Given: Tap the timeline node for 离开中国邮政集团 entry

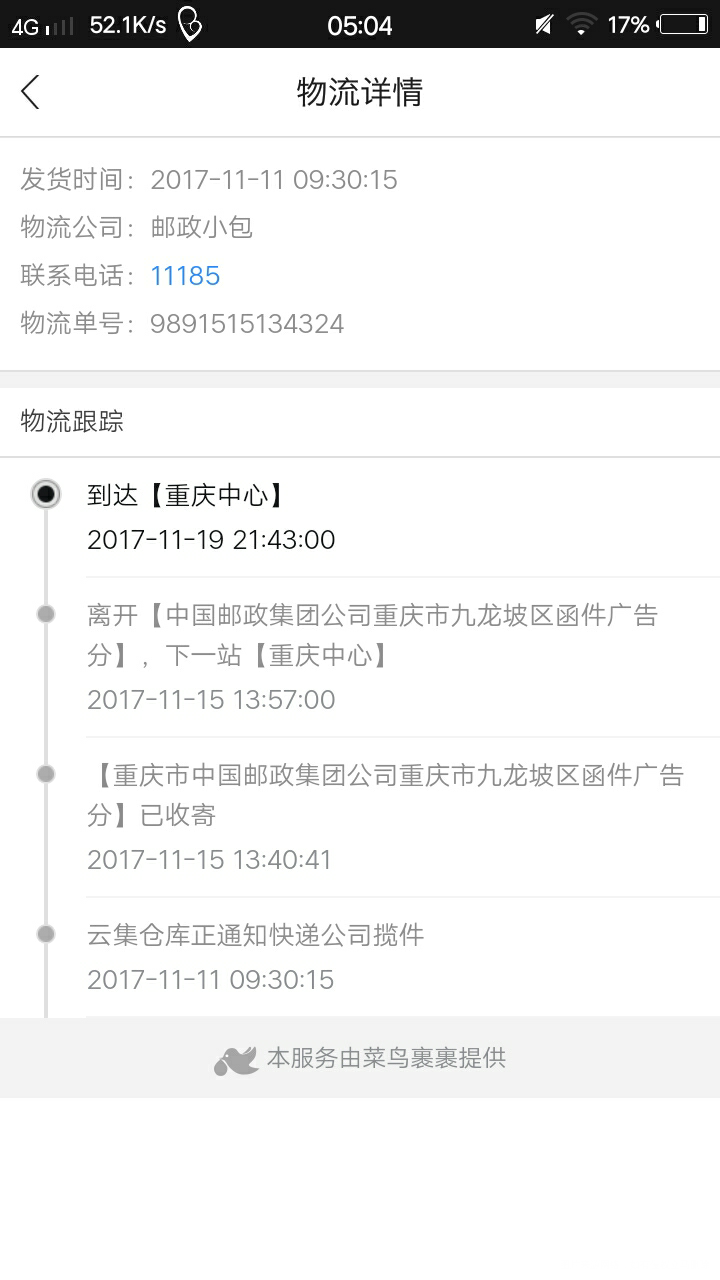Looking at the screenshot, I should [45, 614].
